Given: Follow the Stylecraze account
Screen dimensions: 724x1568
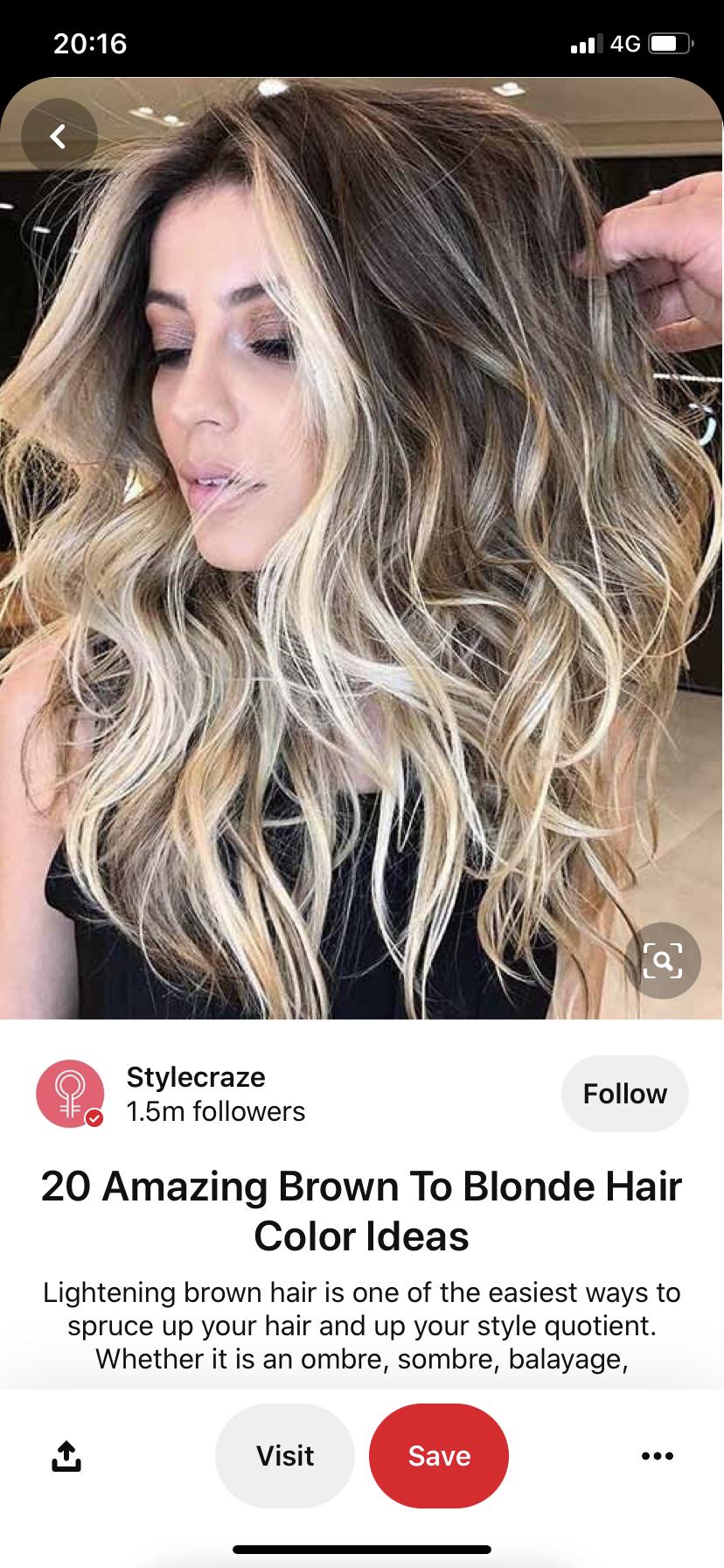Looking at the screenshot, I should pos(624,1094).
